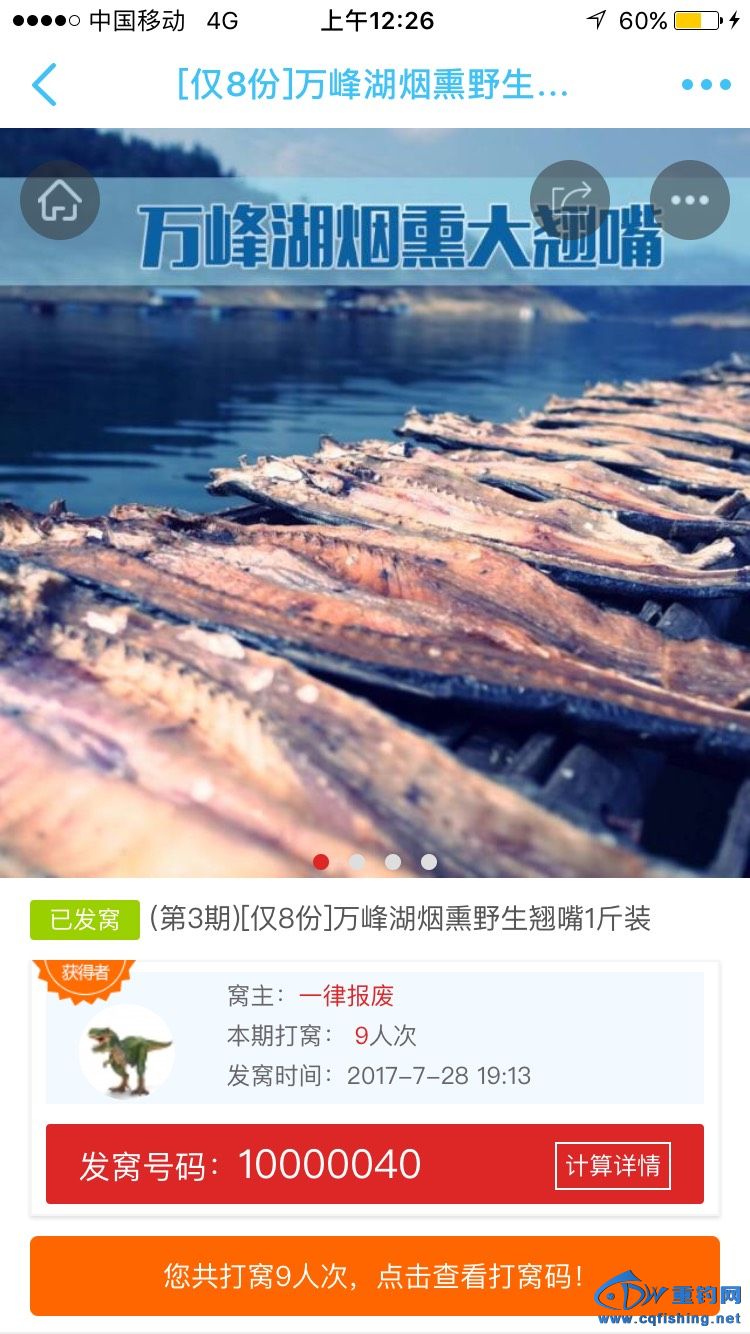
Task: Tap orange bar to view your 打窝码
Action: pyautogui.click(x=375, y=1275)
